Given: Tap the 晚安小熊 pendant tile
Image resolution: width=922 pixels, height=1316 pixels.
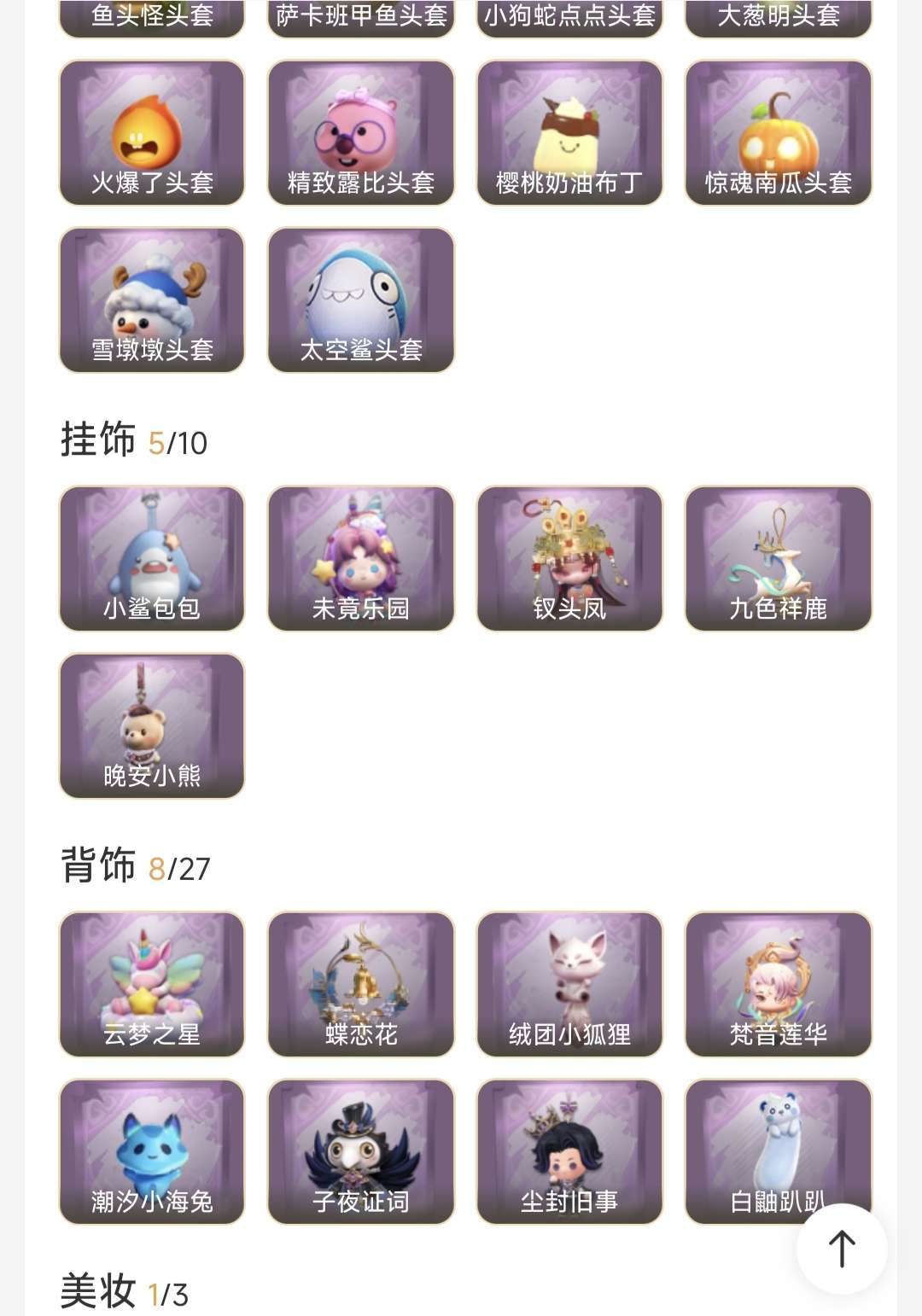Looking at the screenshot, I should (152, 725).
